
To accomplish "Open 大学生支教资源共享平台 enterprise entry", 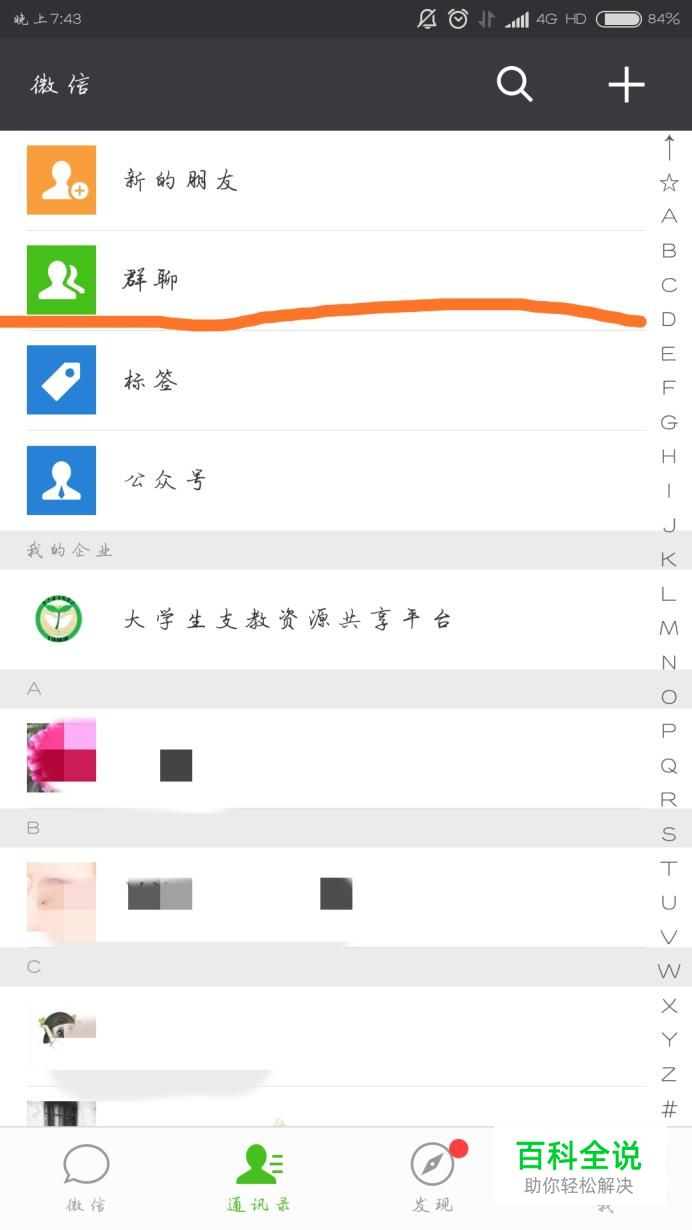I will pos(330,620).
